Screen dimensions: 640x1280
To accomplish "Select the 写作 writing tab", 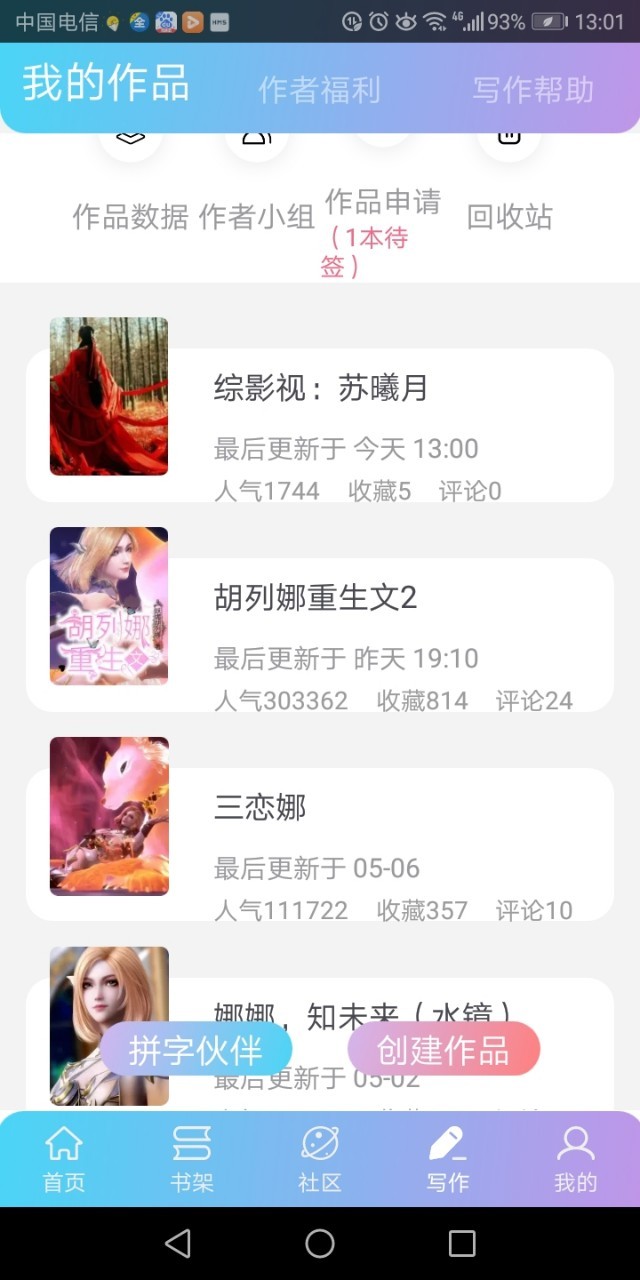I will (447, 1160).
